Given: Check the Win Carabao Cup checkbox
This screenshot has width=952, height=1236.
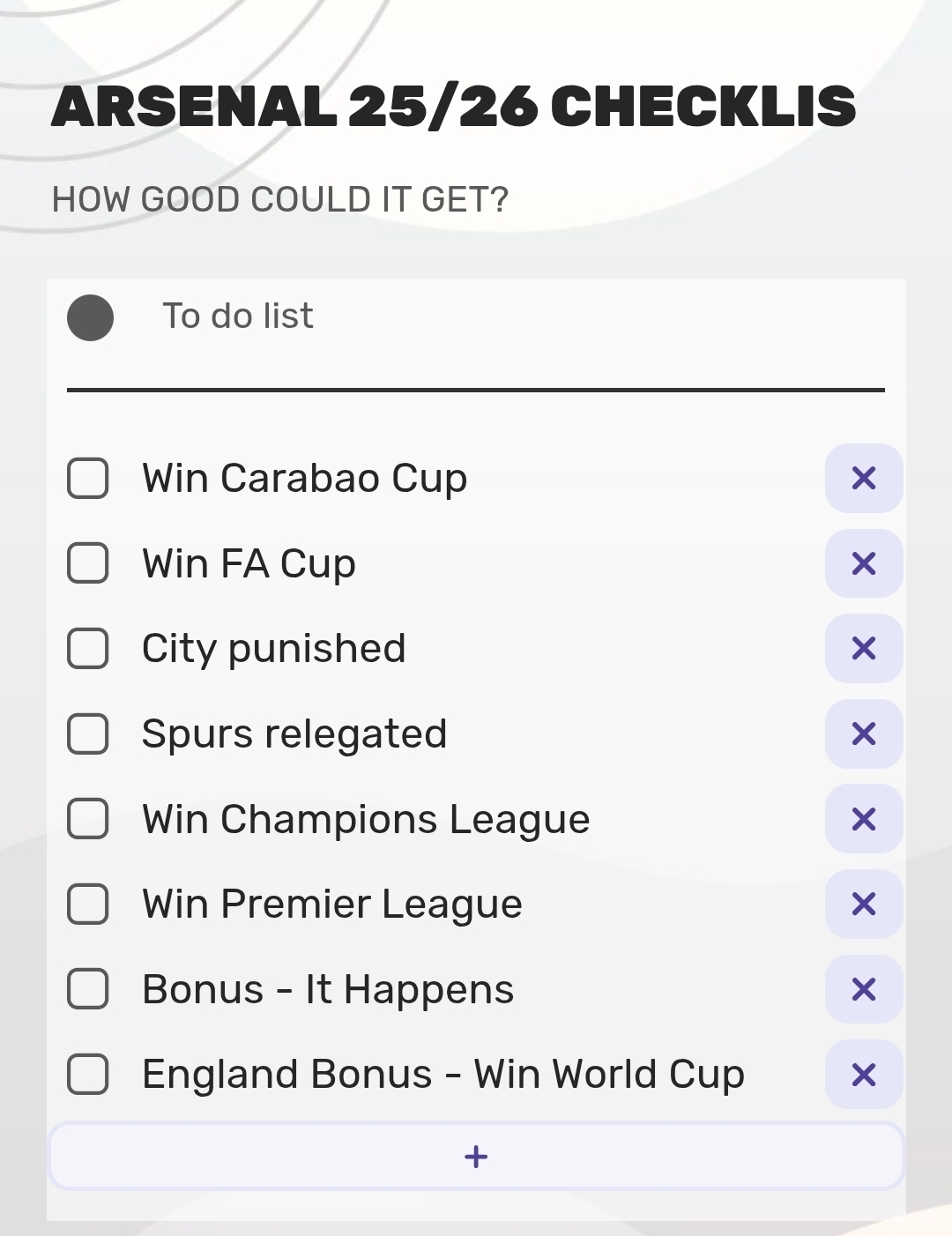Looking at the screenshot, I should point(88,478).
